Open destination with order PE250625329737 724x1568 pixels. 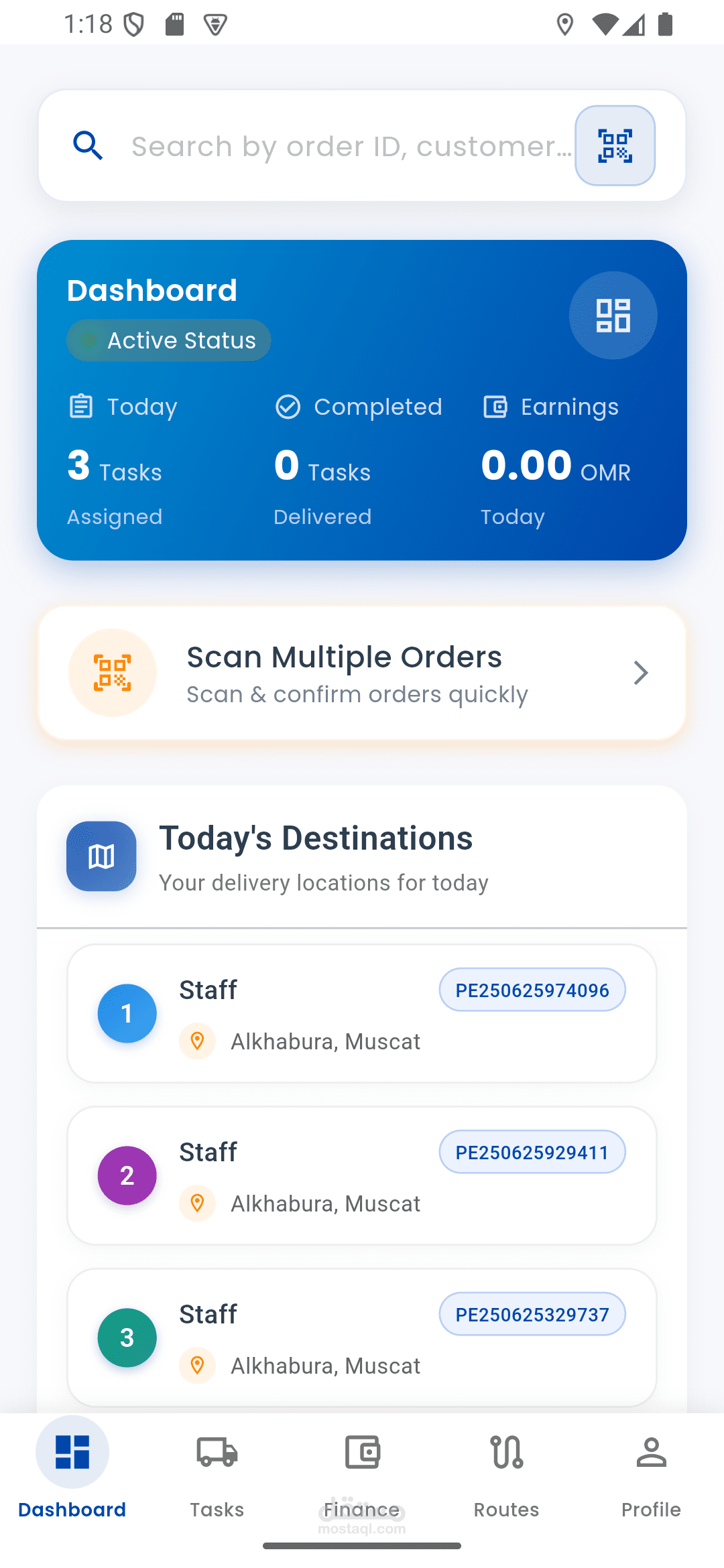coord(362,1337)
